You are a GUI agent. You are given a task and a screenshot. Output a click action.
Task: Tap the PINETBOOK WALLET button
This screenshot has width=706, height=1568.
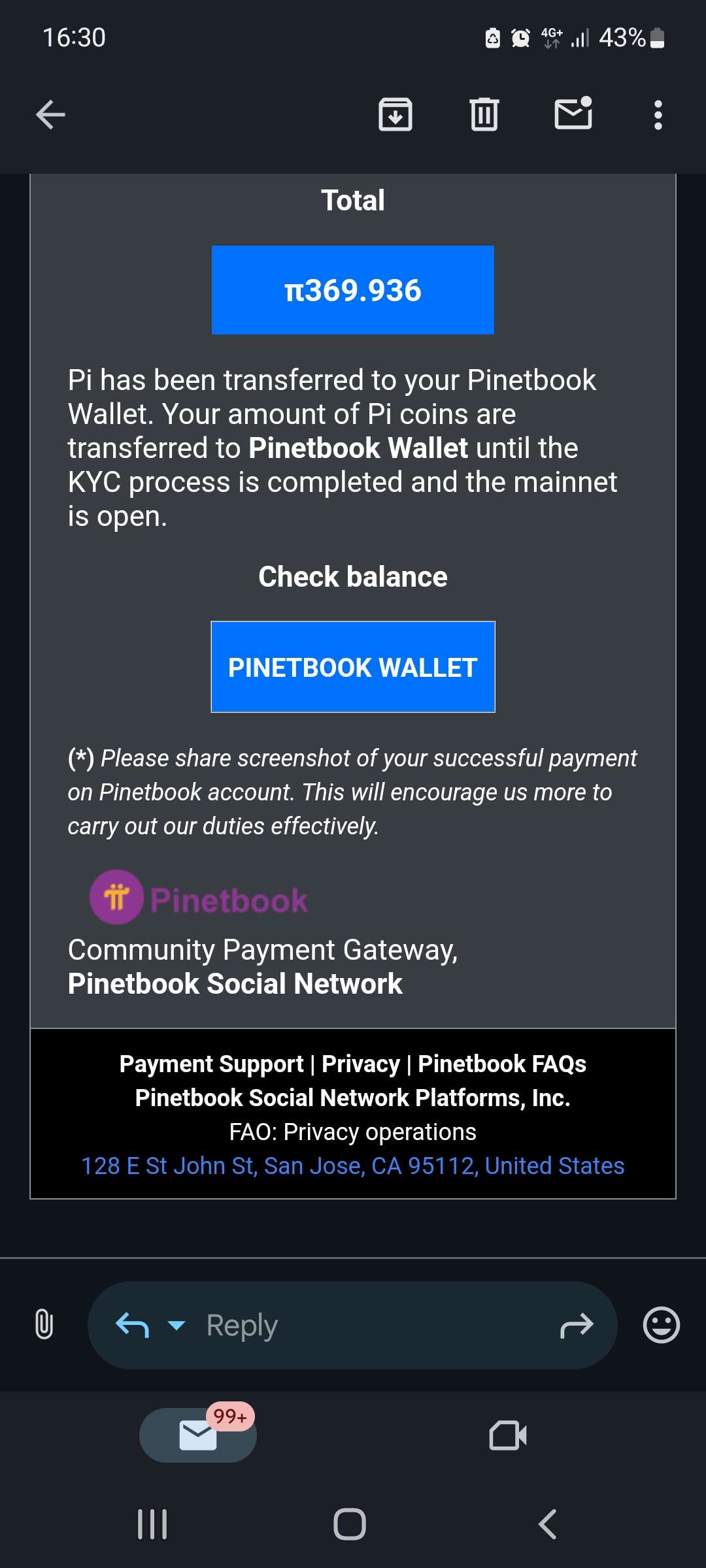[353, 667]
